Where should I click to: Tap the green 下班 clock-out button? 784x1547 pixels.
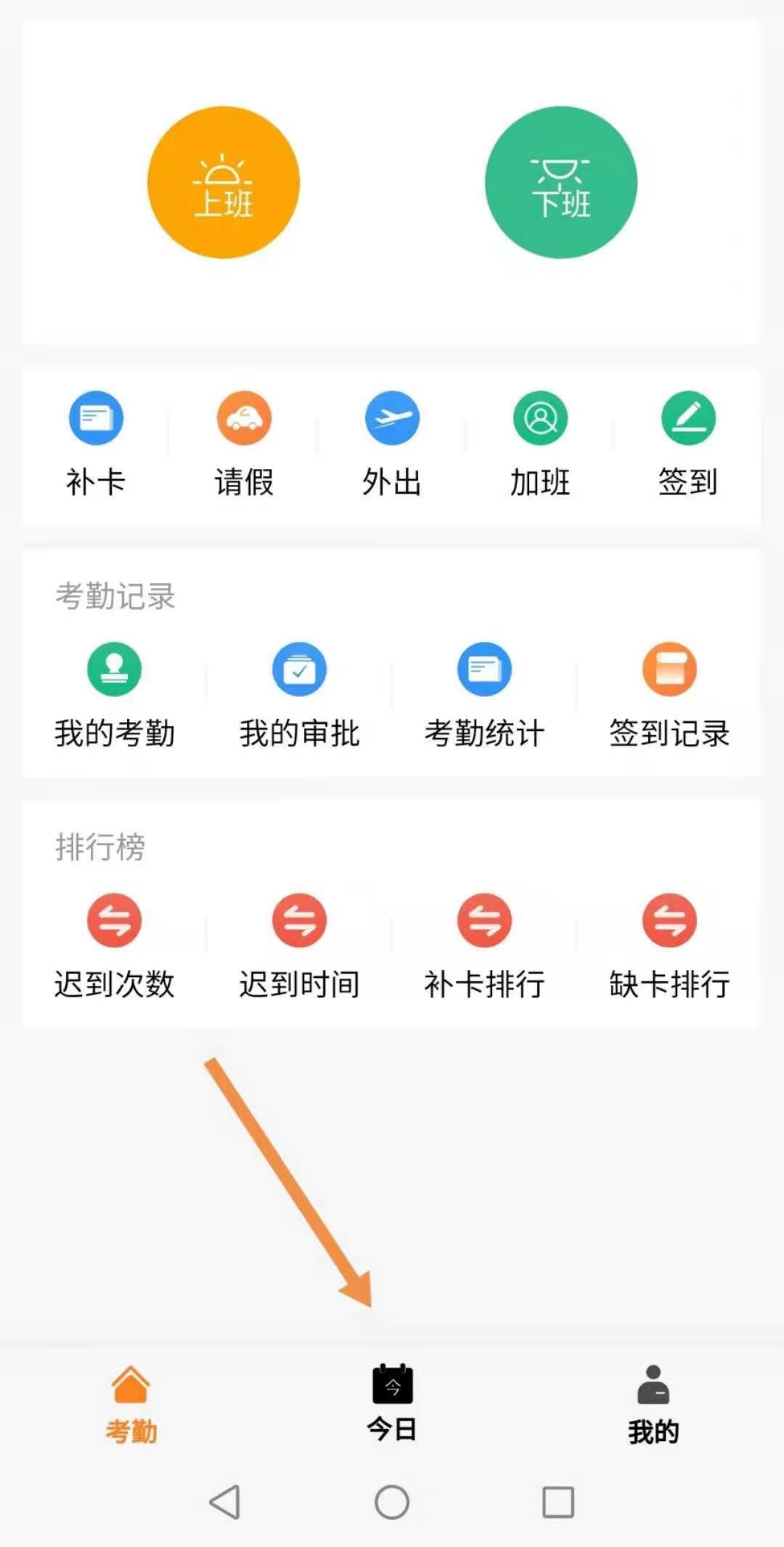click(560, 182)
